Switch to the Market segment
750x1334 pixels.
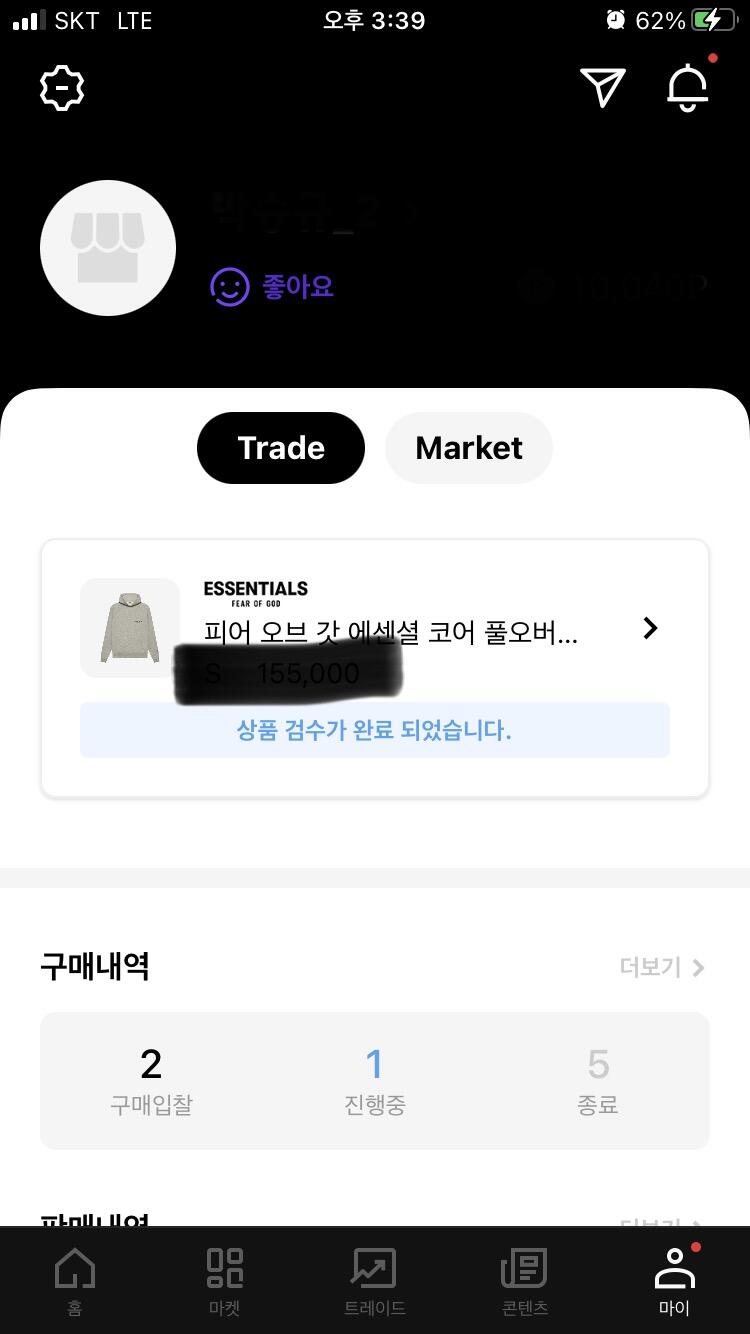pos(469,448)
